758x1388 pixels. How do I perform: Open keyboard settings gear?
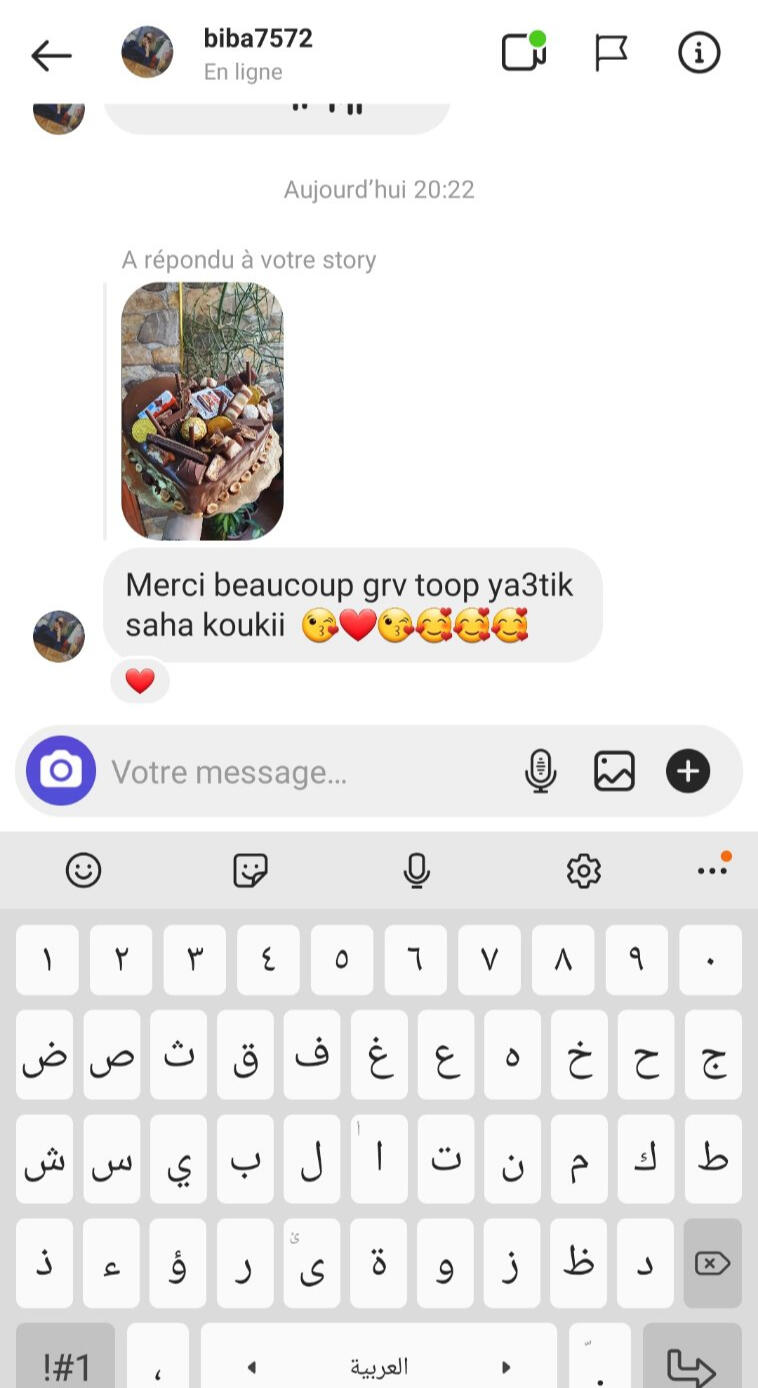click(x=584, y=870)
